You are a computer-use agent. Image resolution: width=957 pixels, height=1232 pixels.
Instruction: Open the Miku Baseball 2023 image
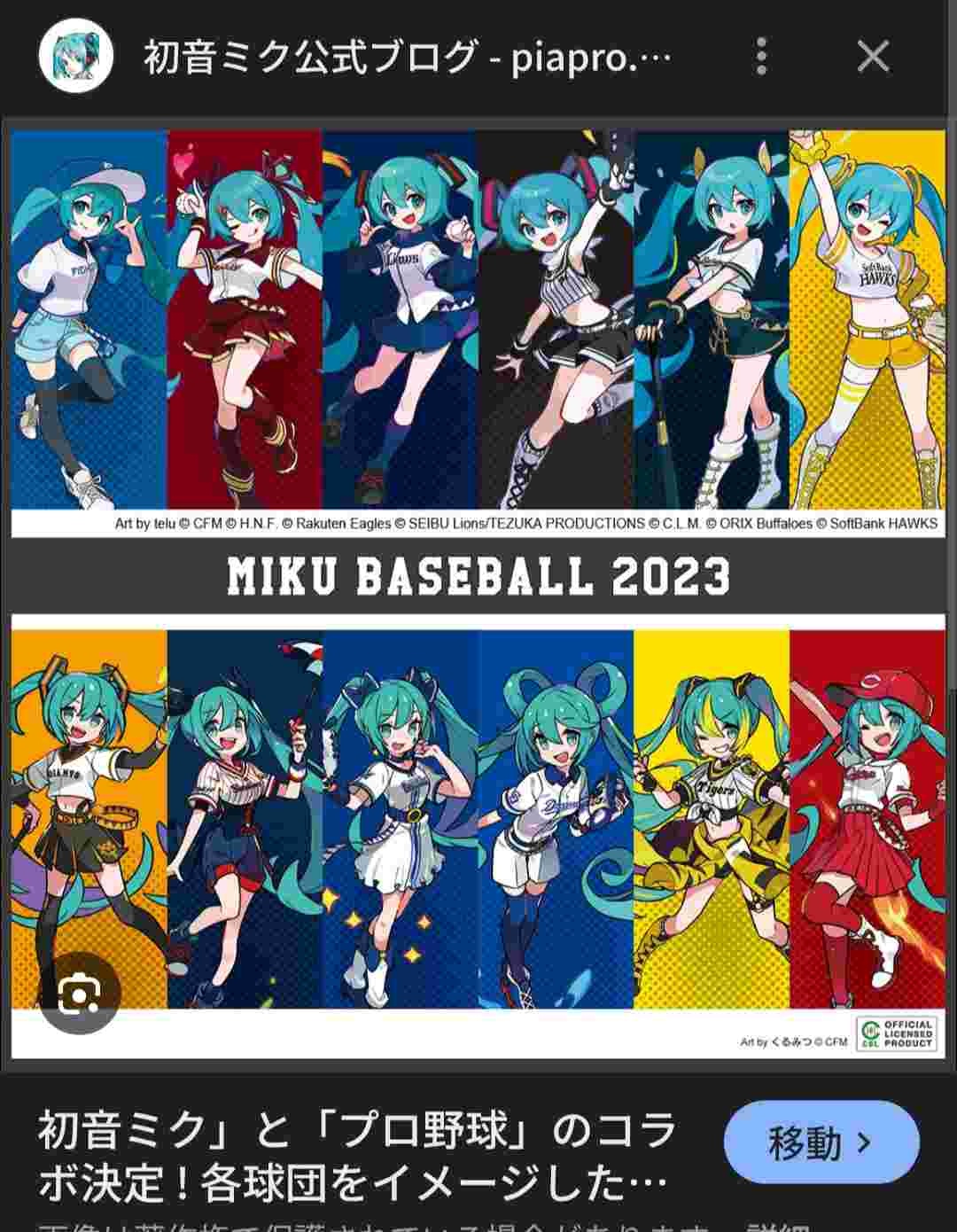[478, 594]
